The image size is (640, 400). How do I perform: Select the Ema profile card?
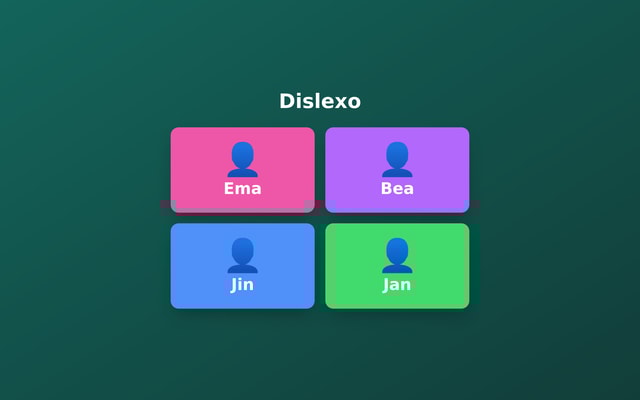coord(242,169)
